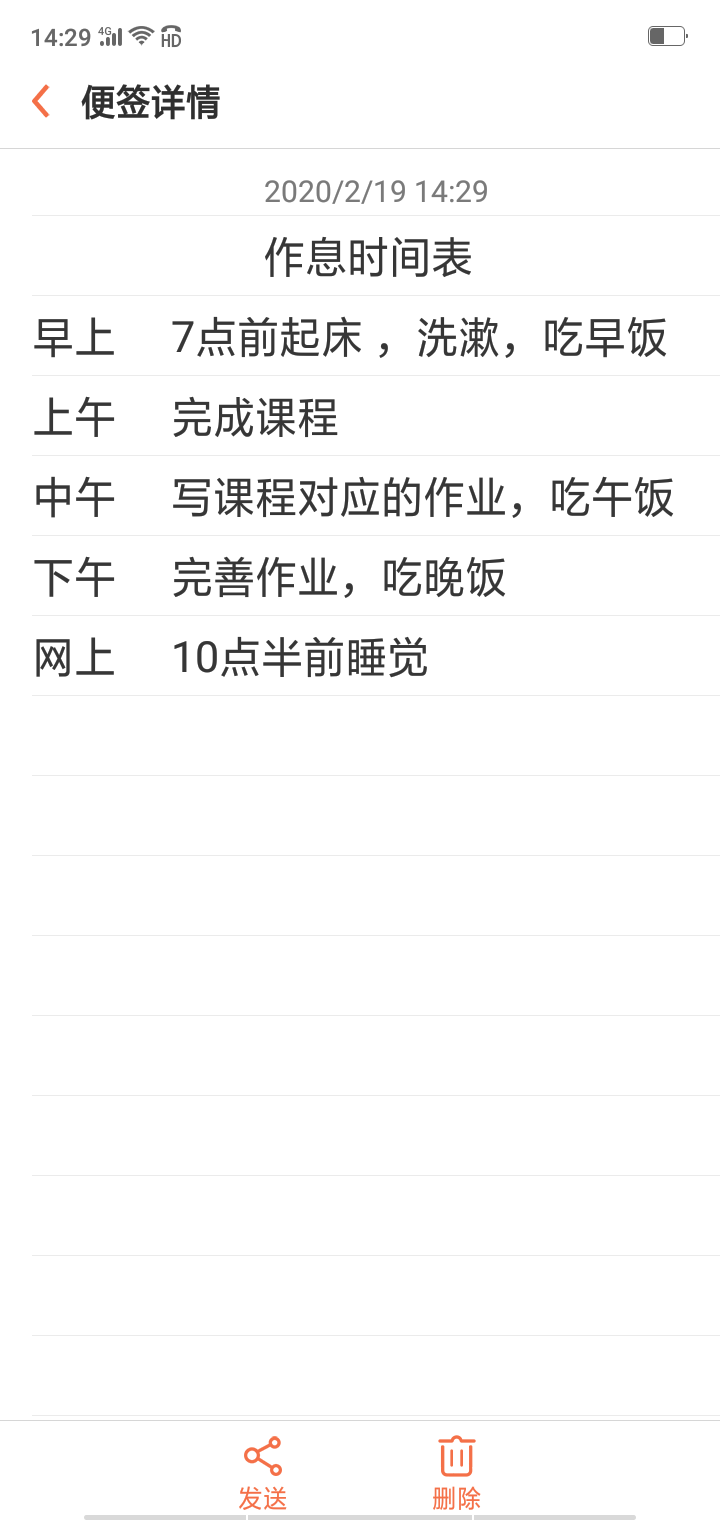Screen dimensions: 720x1520
Task: Delete this note with 删除
Action: [x=457, y=1472]
